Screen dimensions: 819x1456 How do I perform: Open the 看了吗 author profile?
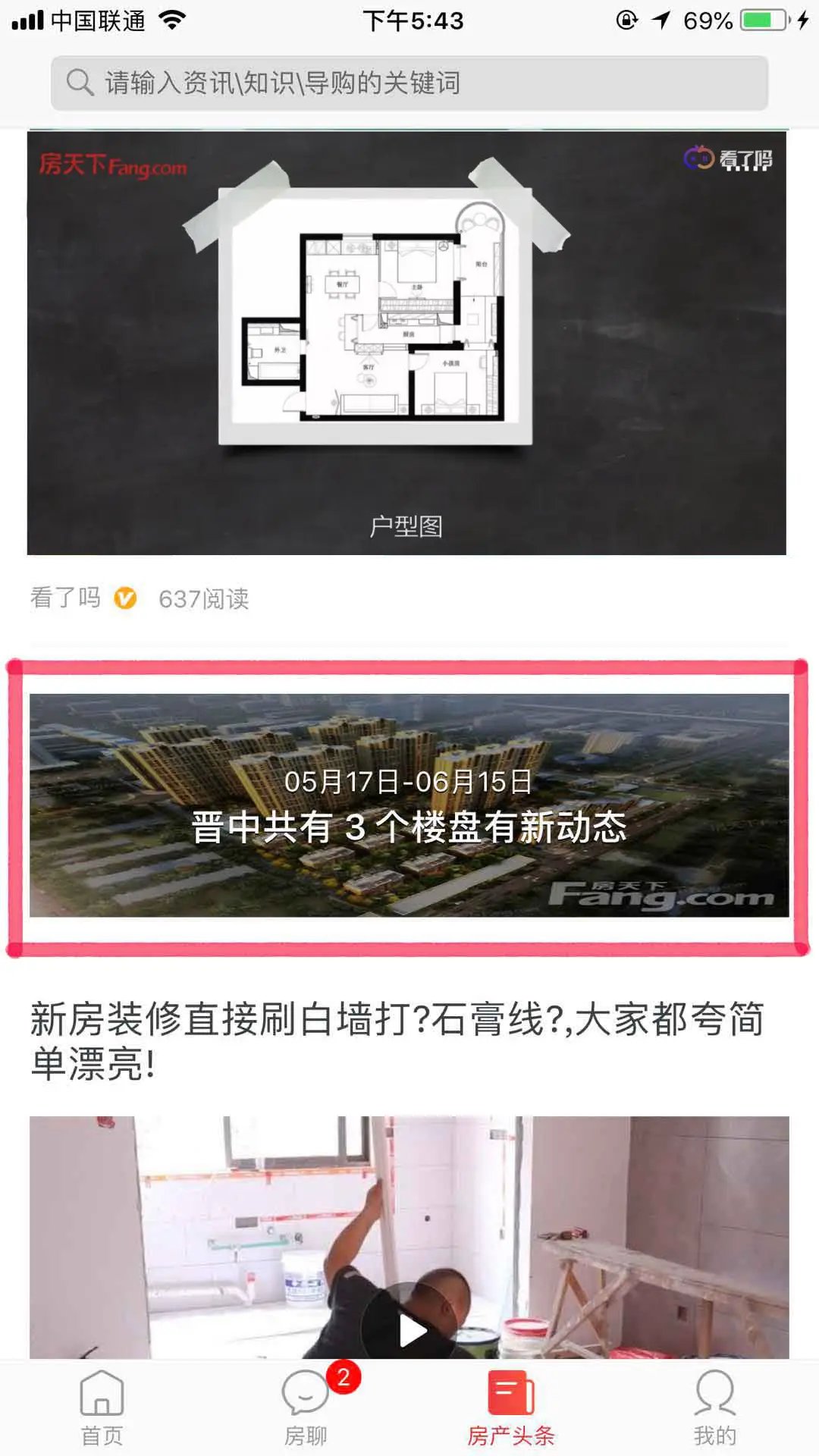point(67,598)
